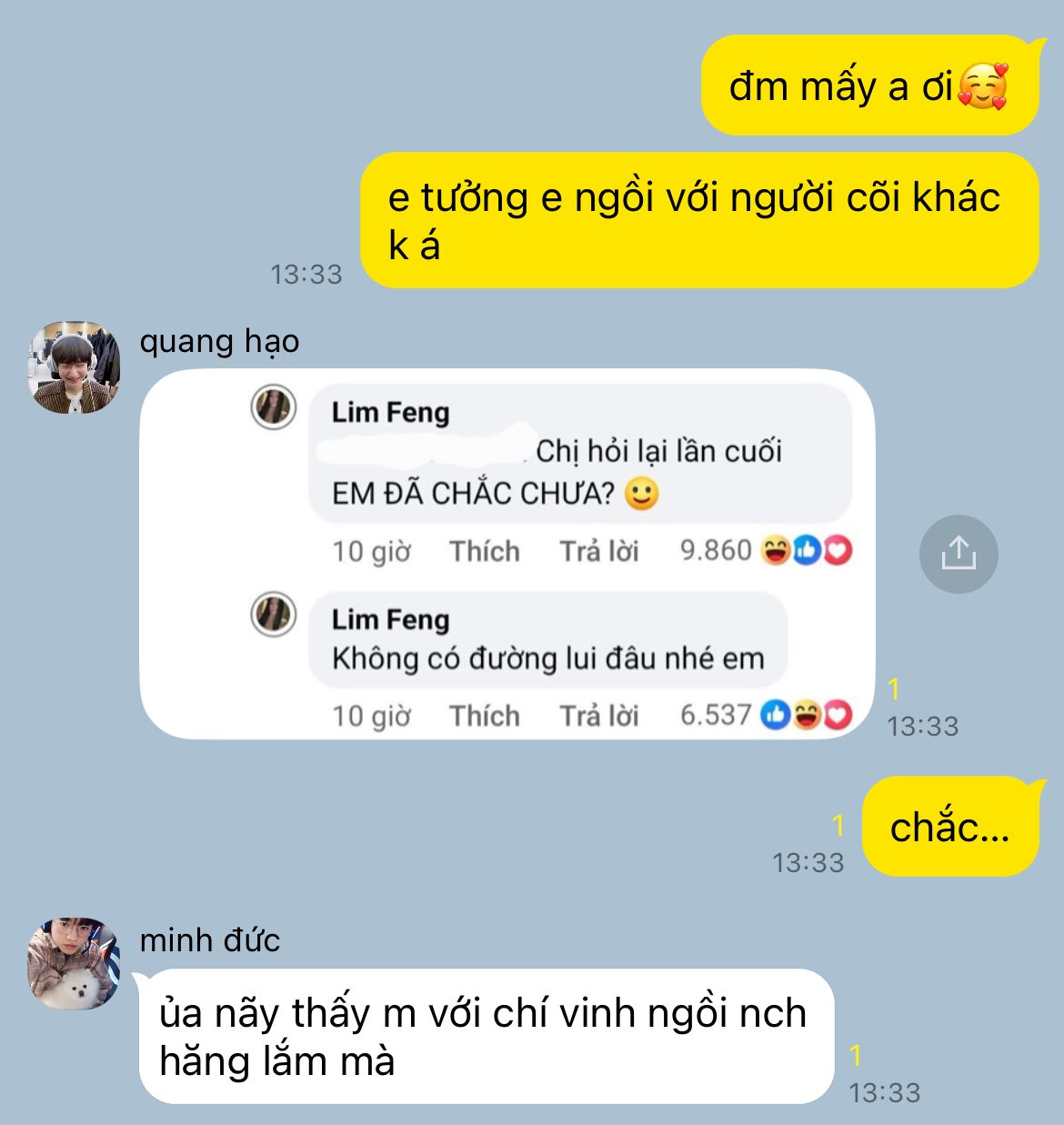Share the image sent by quang hạo
The height and width of the screenshot is (1125, 1064).
pos(958,554)
